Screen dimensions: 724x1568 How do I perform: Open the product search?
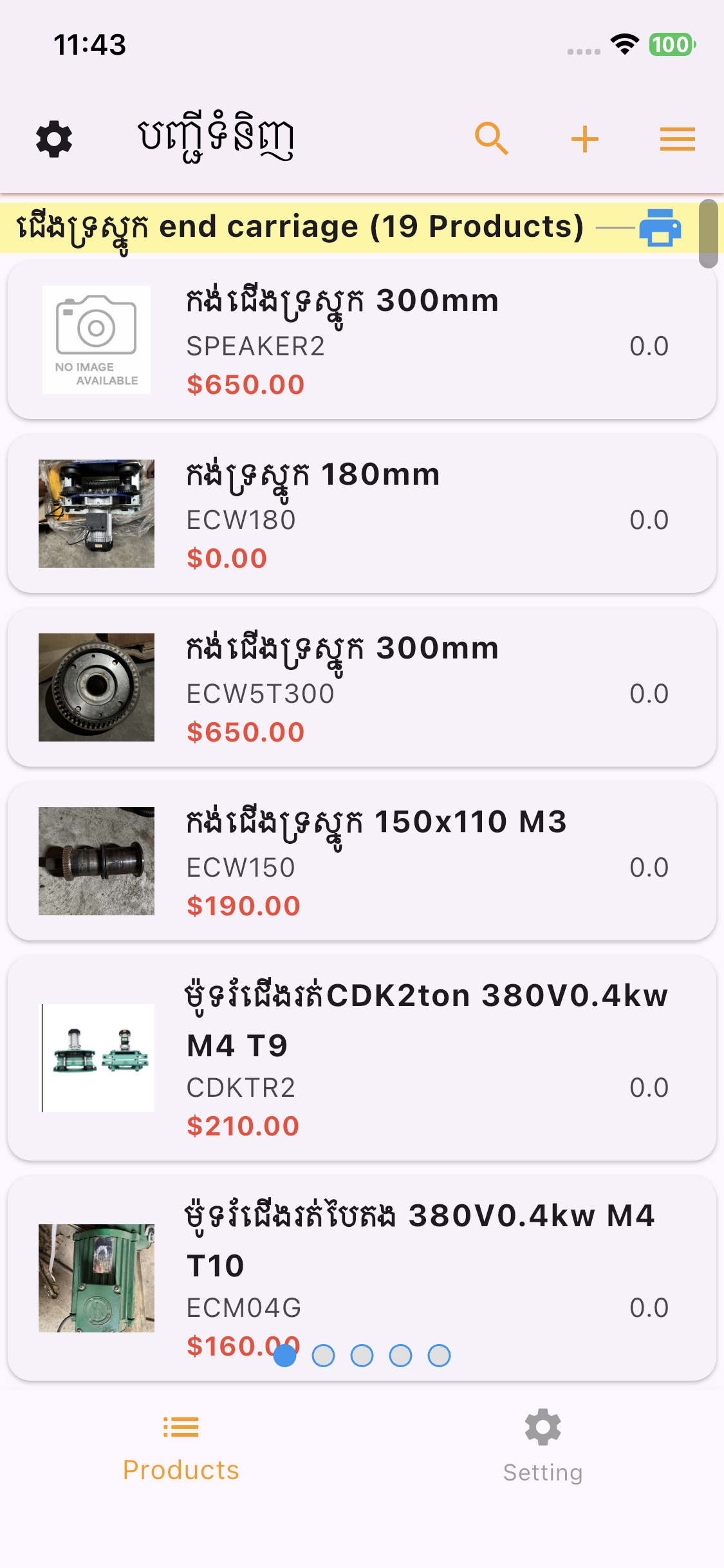point(492,139)
